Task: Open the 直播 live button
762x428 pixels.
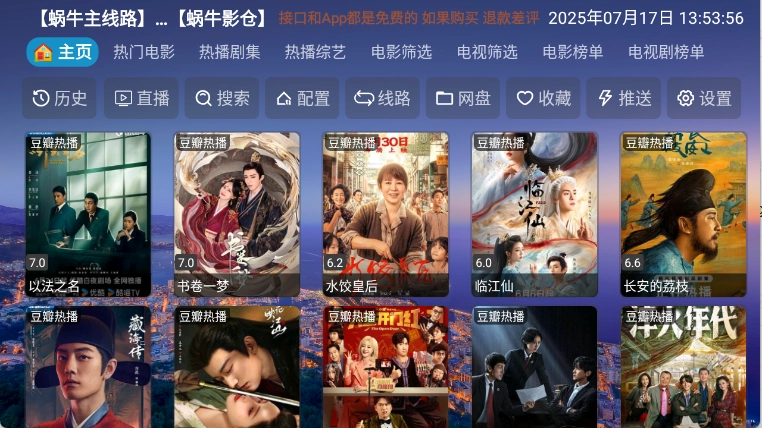Action: pyautogui.click(x=141, y=98)
